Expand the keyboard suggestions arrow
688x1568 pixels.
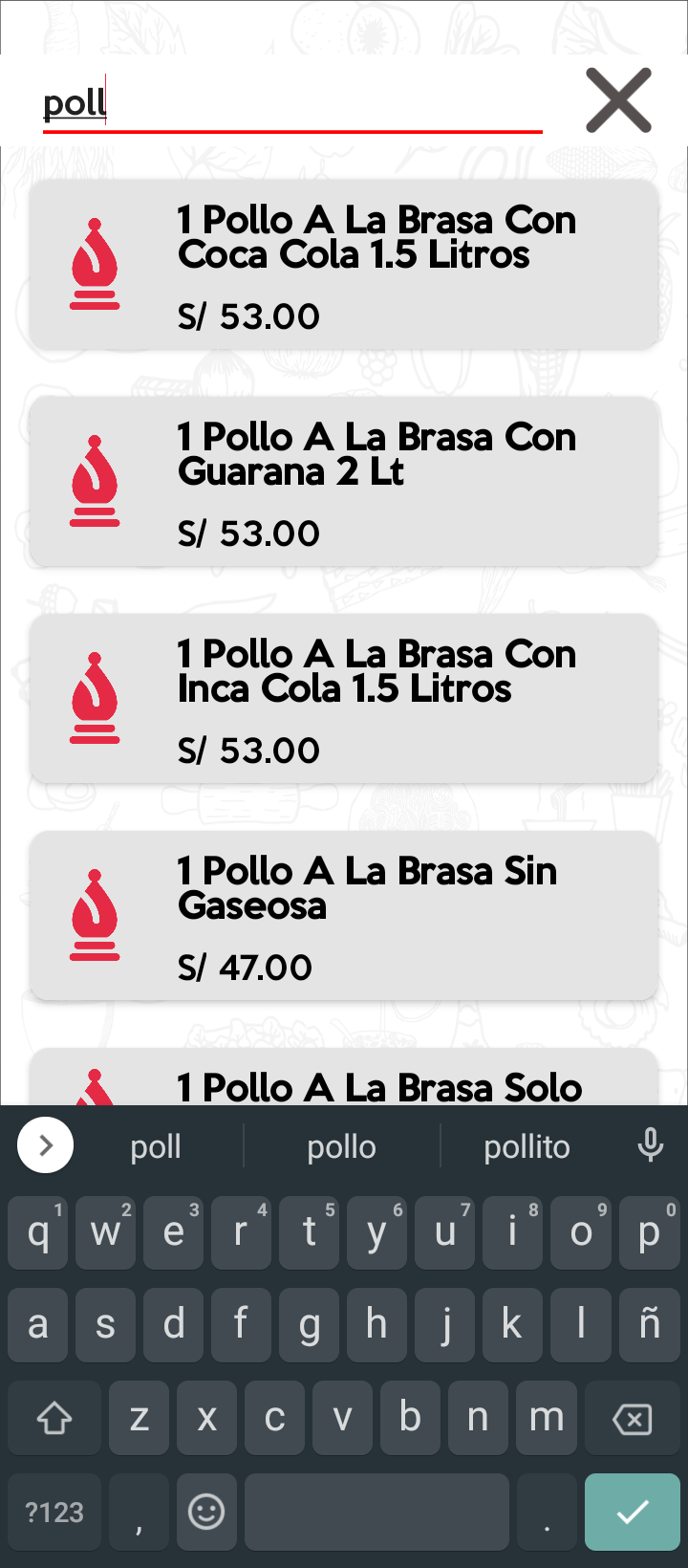pos(45,1144)
